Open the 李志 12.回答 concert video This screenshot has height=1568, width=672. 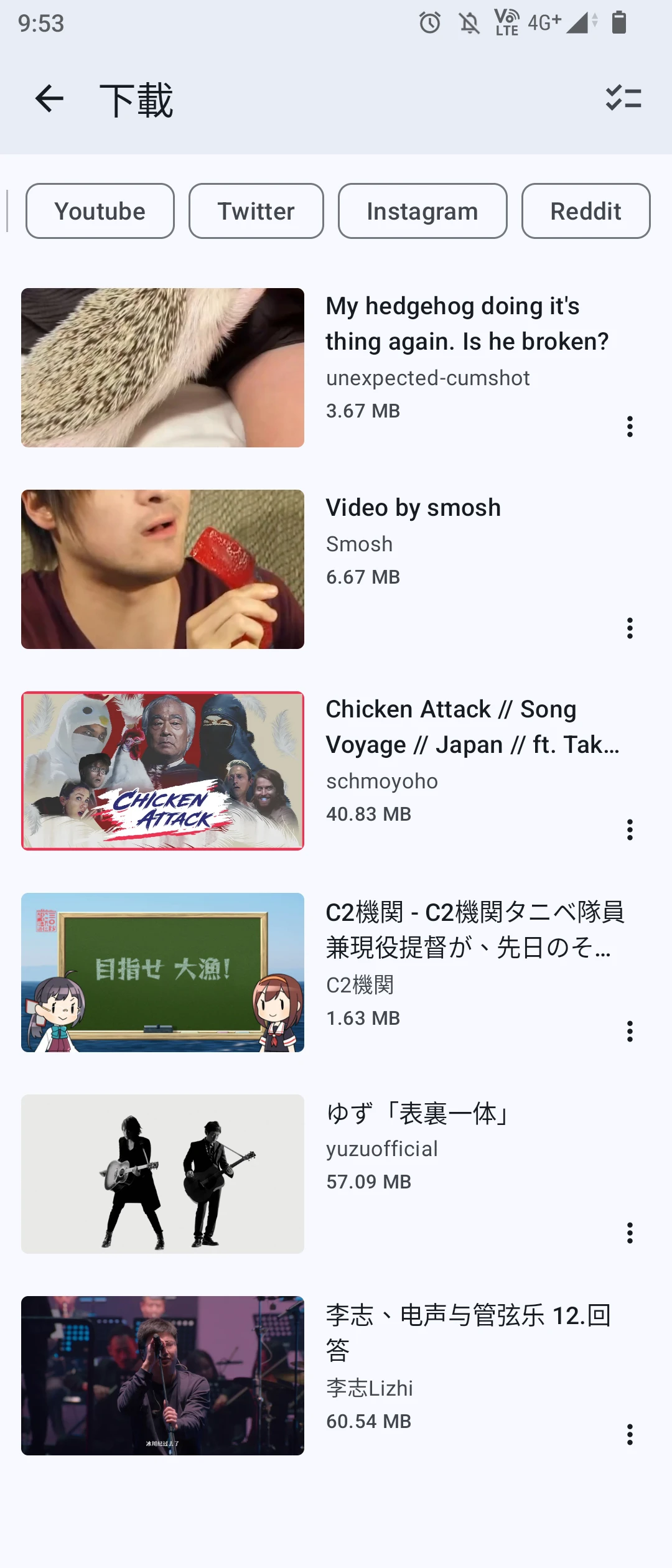(162, 1376)
